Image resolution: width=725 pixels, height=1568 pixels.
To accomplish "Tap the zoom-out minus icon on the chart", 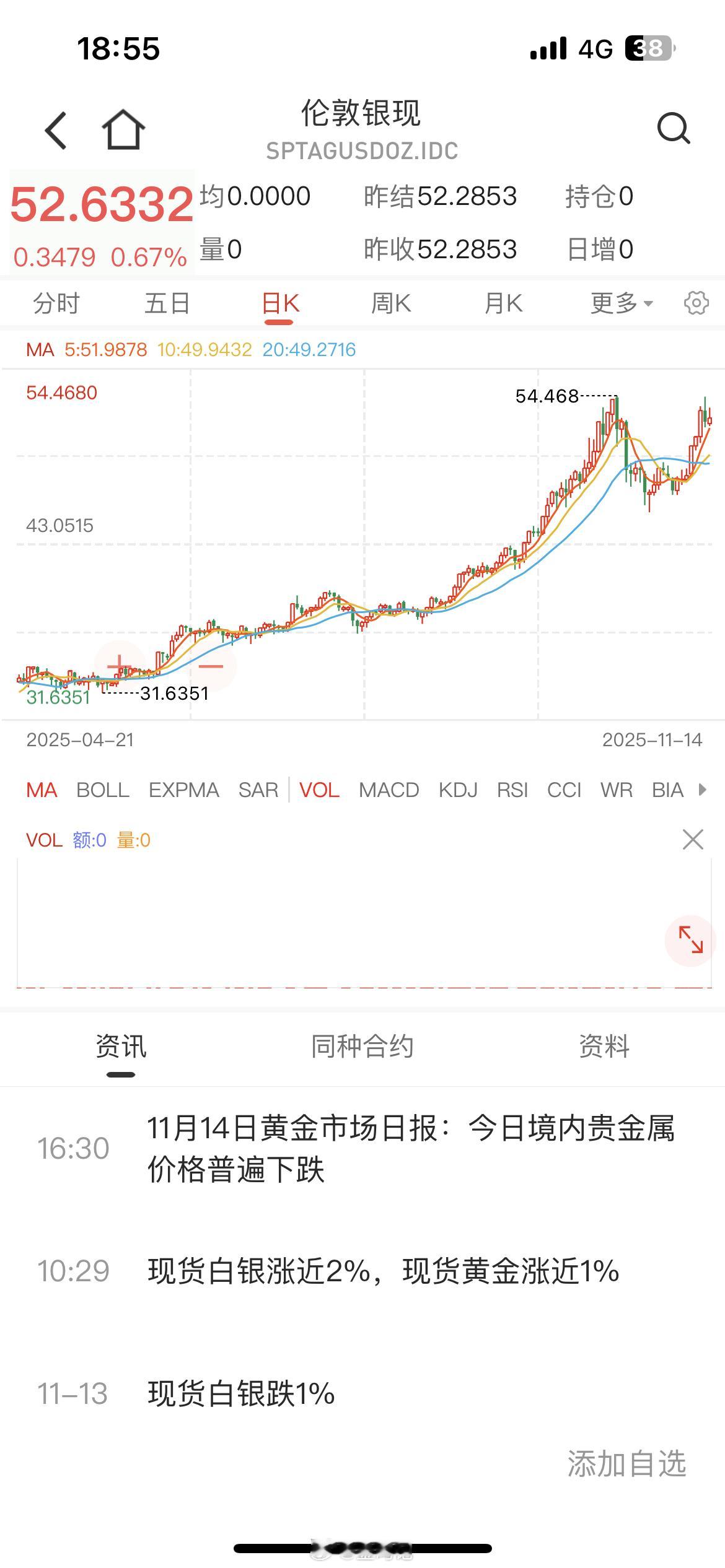I will coord(211,666).
